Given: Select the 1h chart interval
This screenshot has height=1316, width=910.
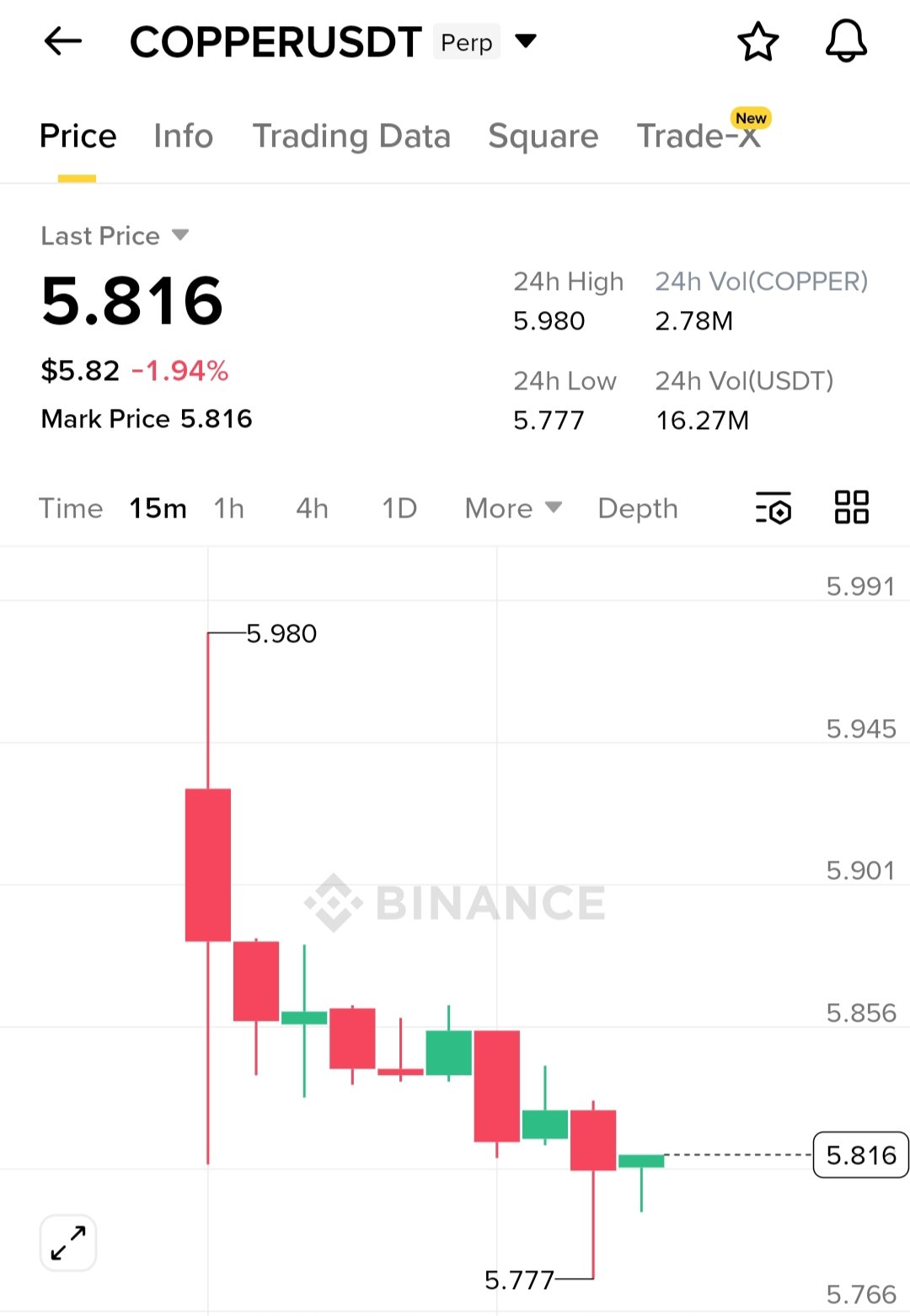Looking at the screenshot, I should point(228,508).
